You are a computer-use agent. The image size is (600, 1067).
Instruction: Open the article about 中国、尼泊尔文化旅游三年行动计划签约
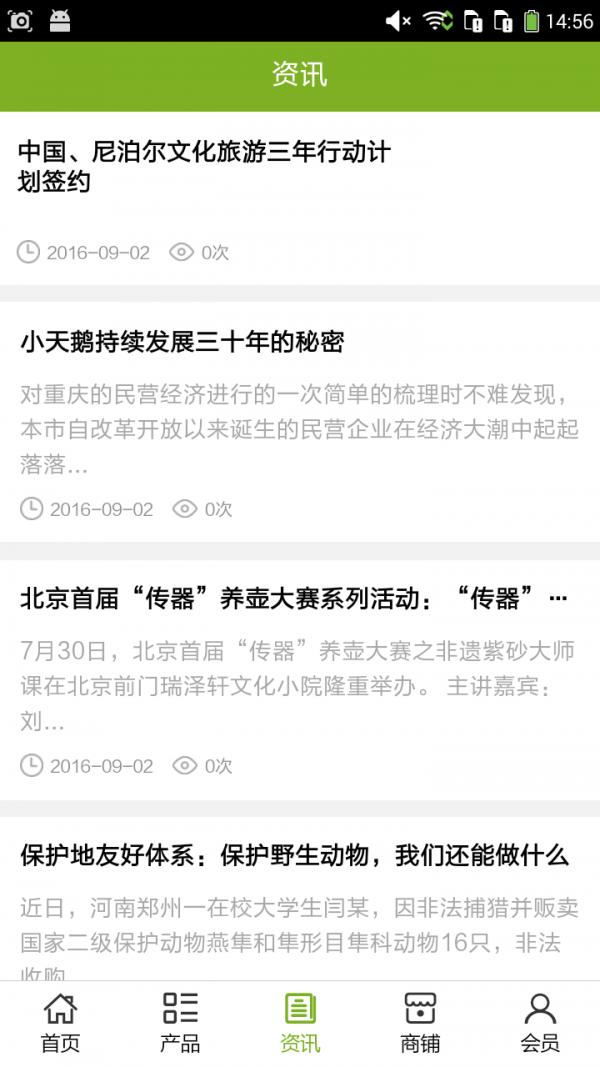coord(205,167)
